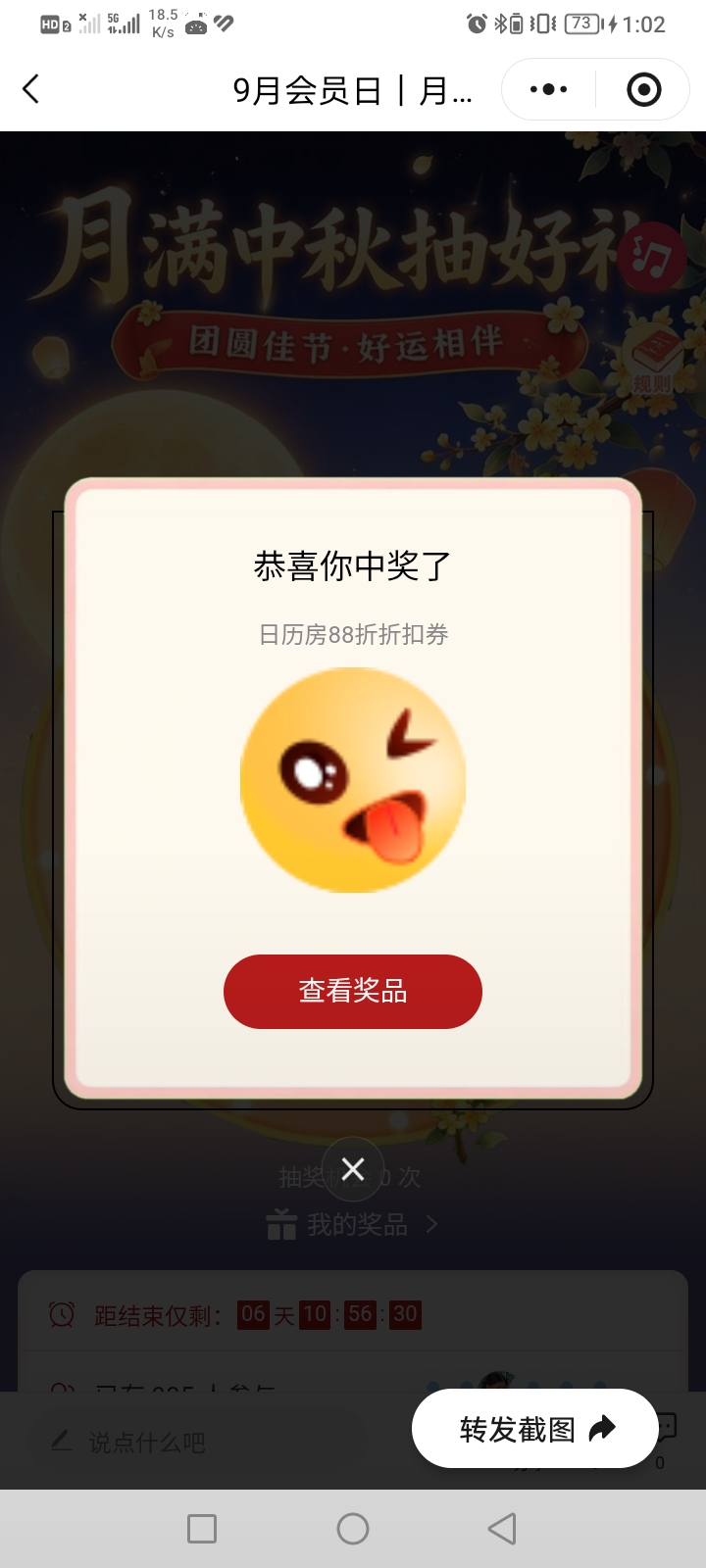Tap the 查看奖品 button
The image size is (706, 1568).
click(353, 991)
